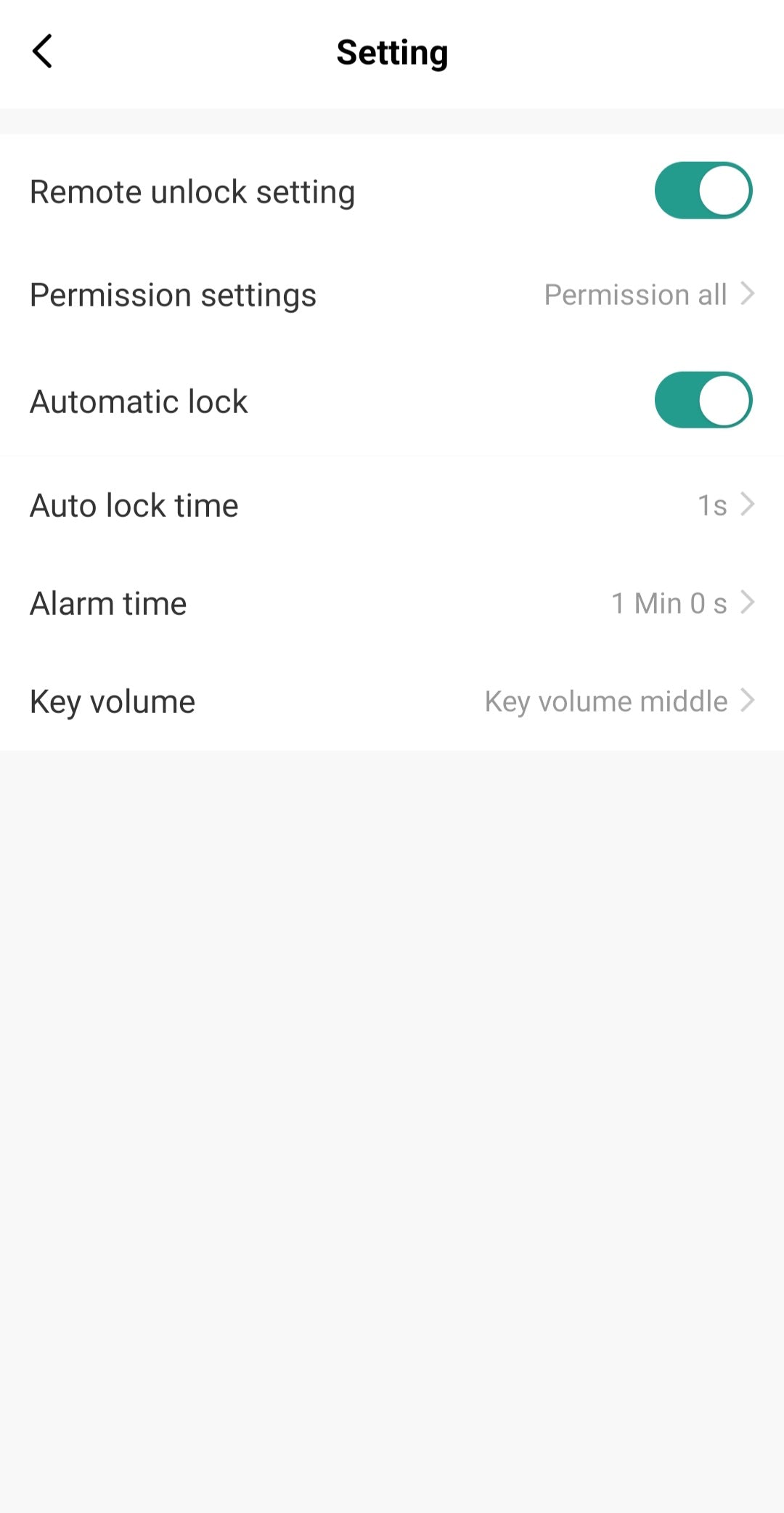Image resolution: width=784 pixels, height=1513 pixels.
Task: Disable the Automatic lock switch
Action: click(x=703, y=400)
